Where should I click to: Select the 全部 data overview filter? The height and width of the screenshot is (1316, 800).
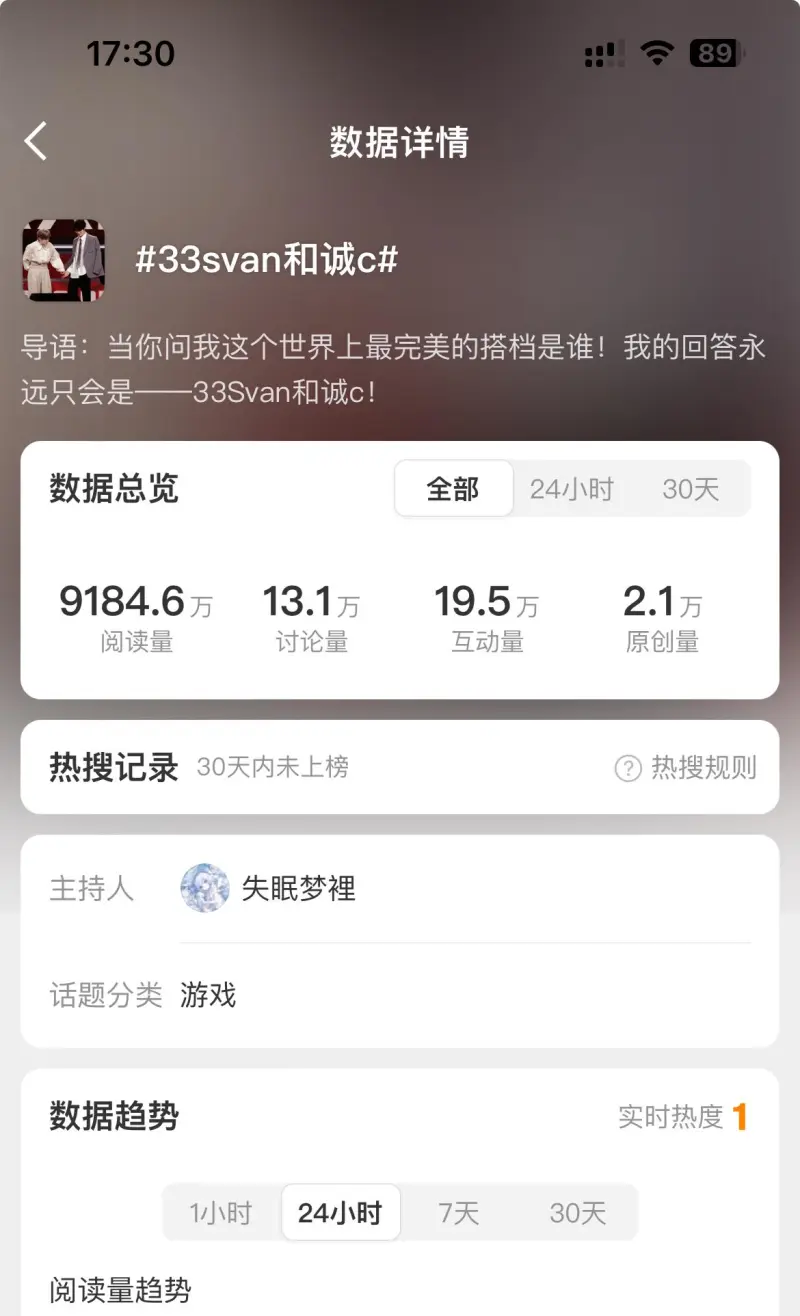[x=453, y=489]
